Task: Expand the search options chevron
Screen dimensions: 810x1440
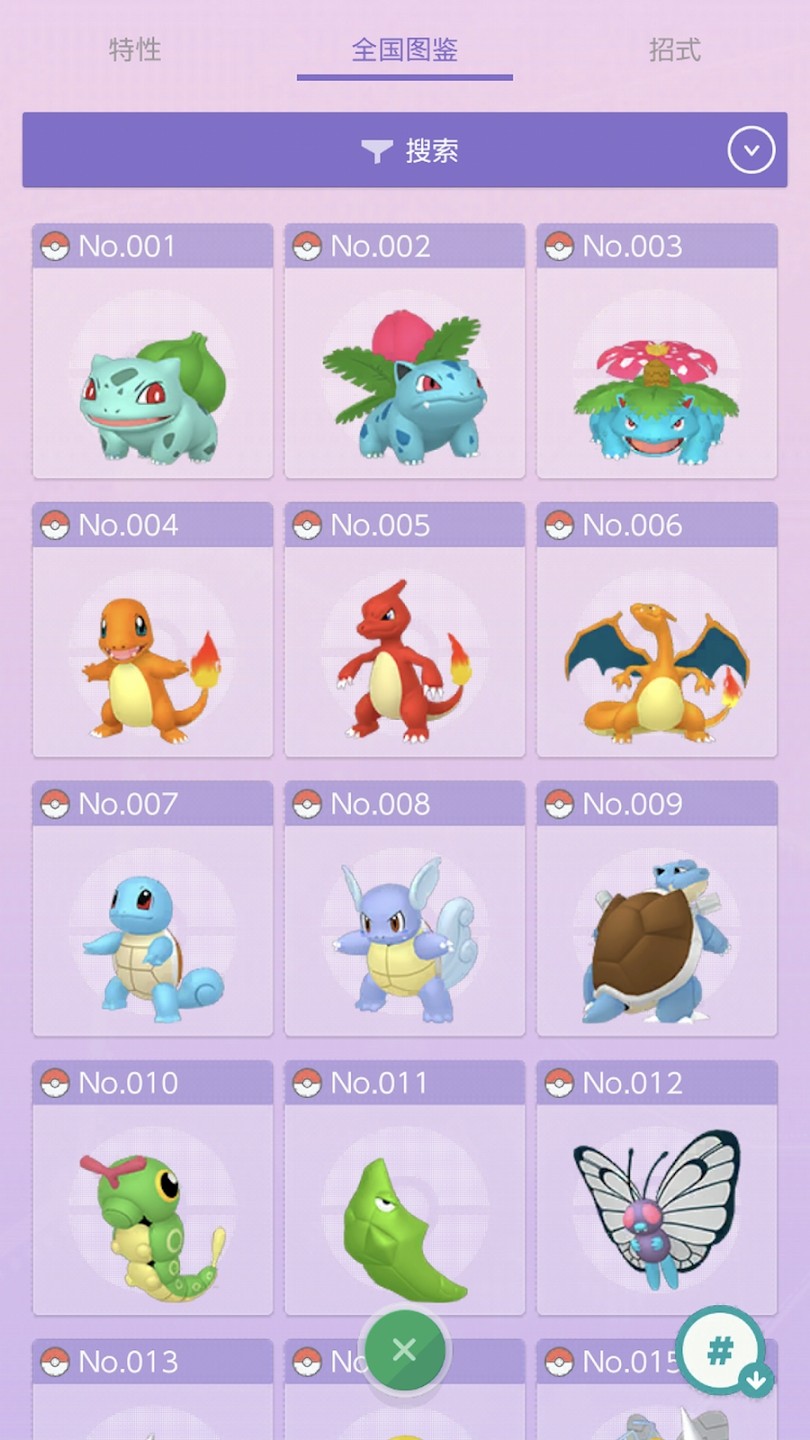Action: point(751,151)
